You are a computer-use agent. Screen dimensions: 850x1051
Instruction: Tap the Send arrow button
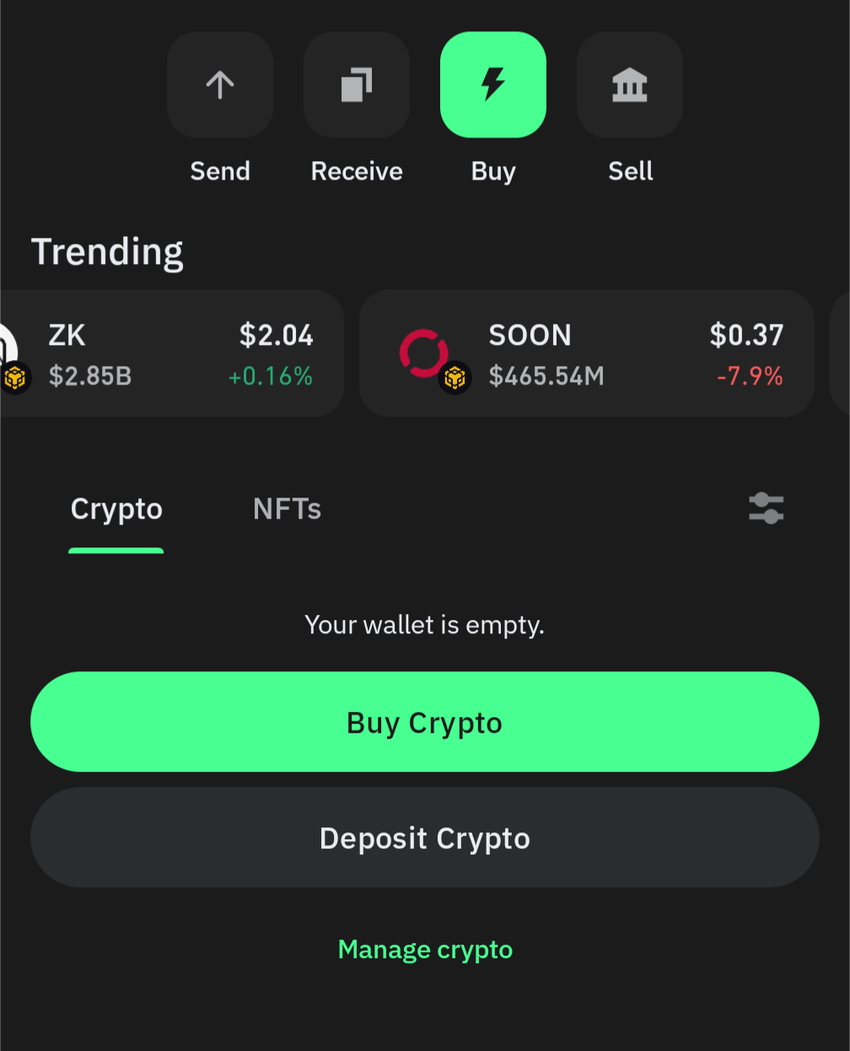point(220,85)
